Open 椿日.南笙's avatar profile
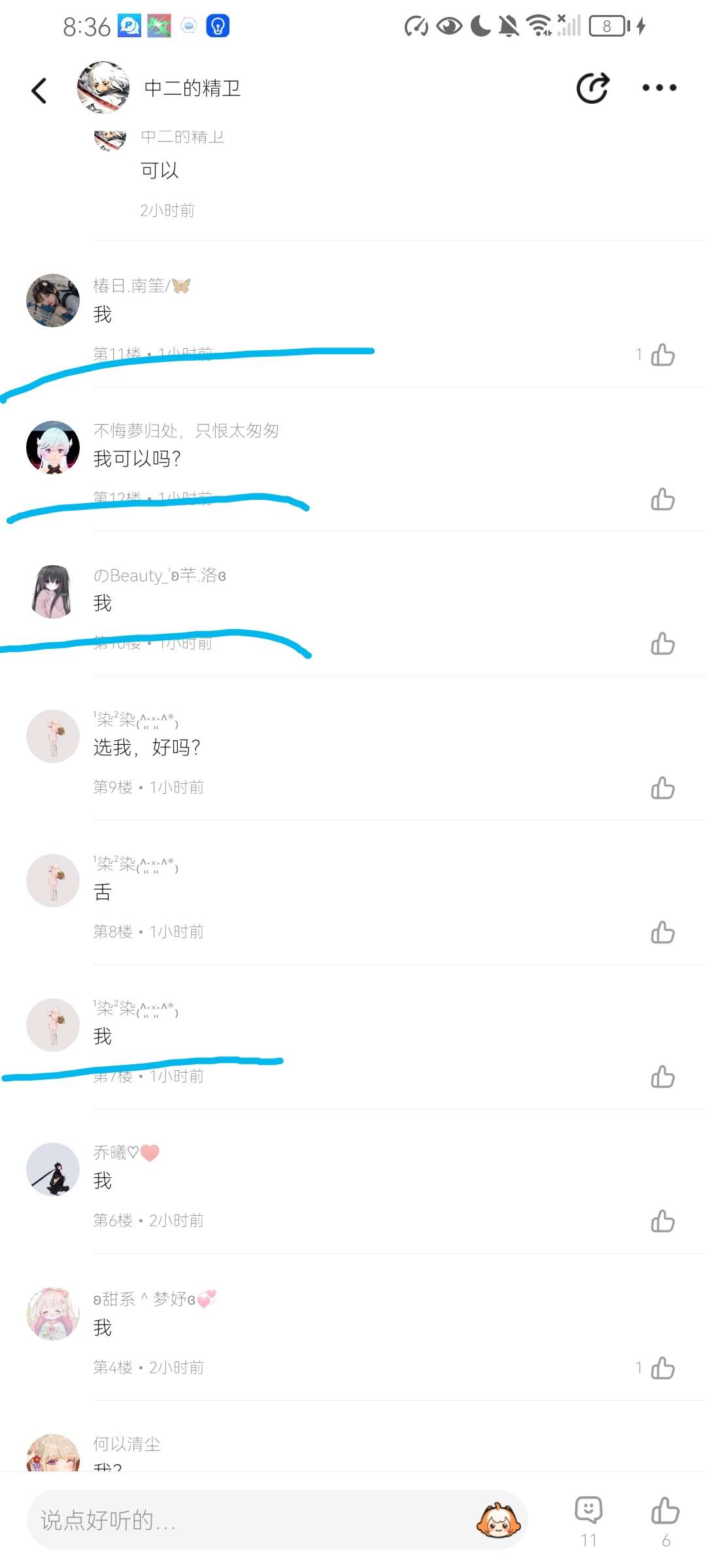Viewport: 706px width, 1568px height. 53,301
